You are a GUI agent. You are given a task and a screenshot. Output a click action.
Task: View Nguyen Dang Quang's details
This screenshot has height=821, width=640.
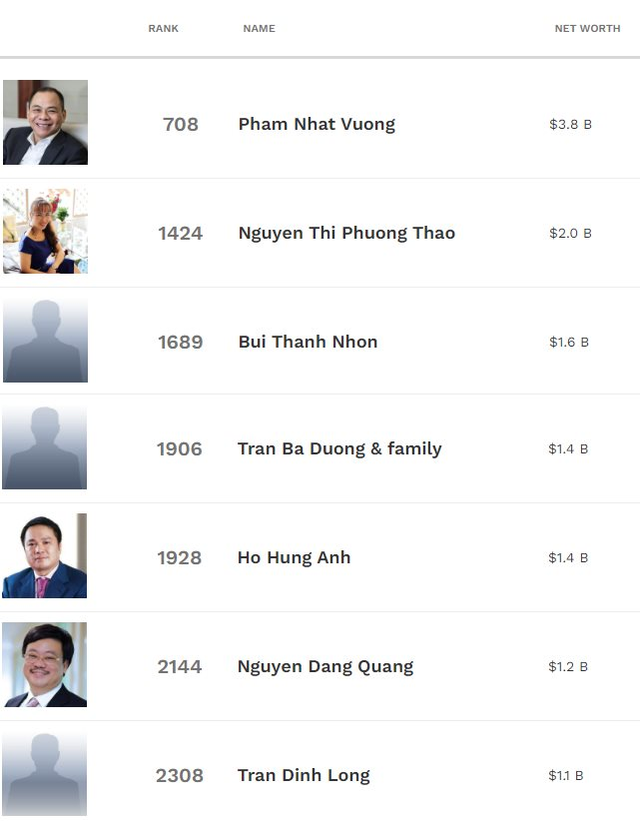point(325,667)
